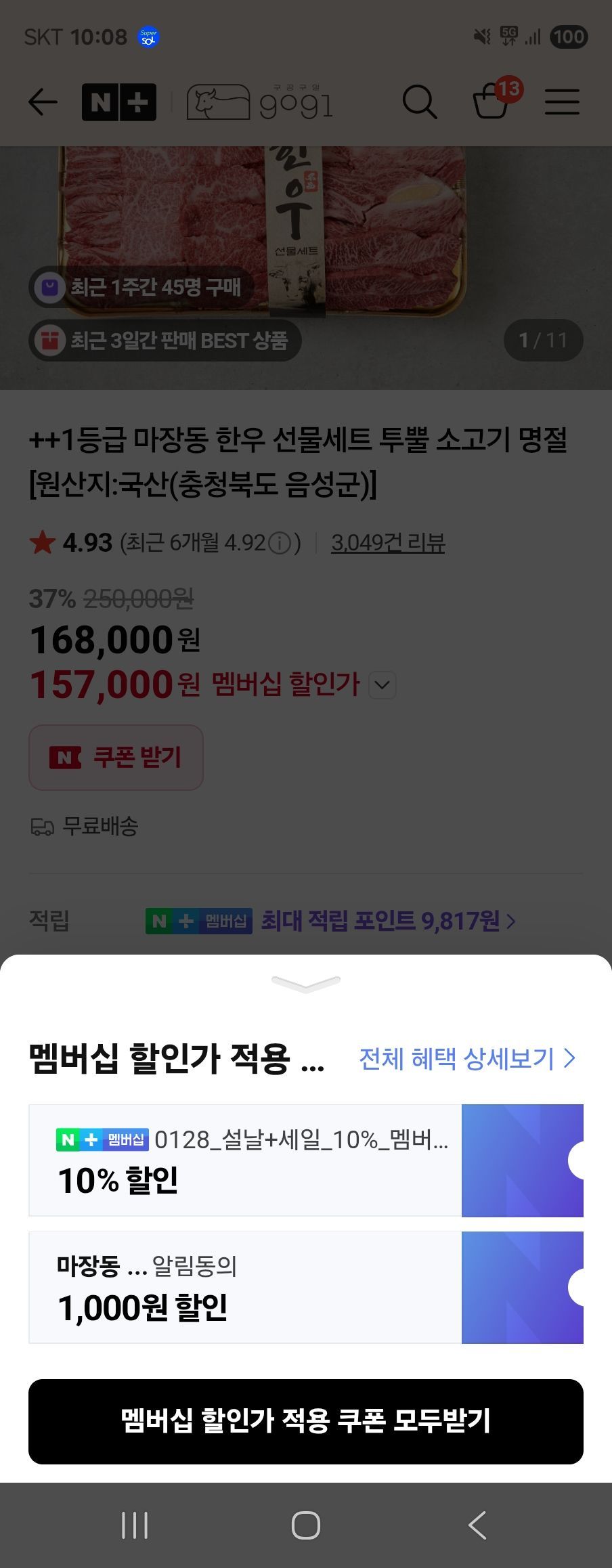Open the hamburger menu

click(562, 102)
